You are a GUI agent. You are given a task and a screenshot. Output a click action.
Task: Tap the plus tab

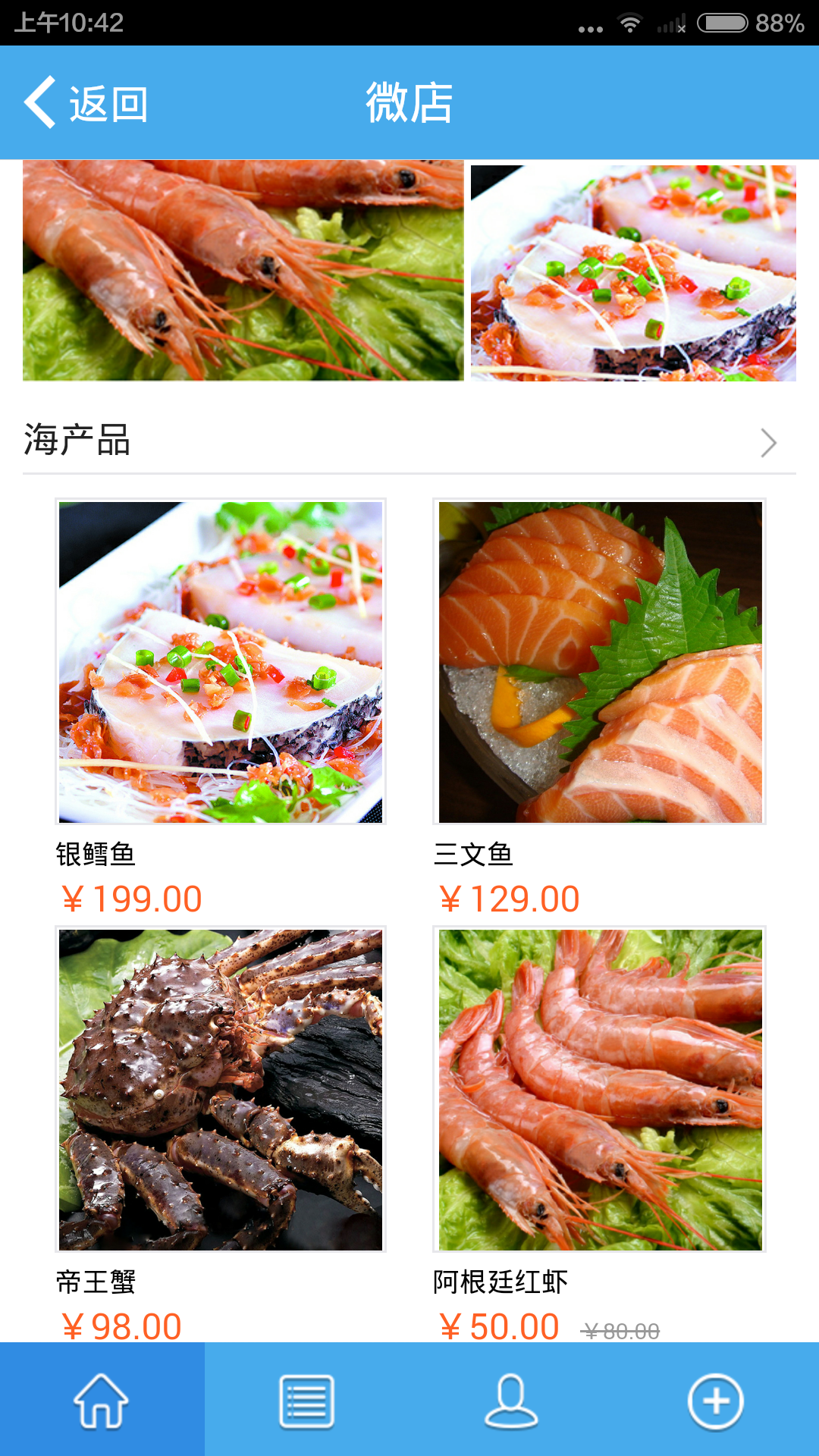716,1400
